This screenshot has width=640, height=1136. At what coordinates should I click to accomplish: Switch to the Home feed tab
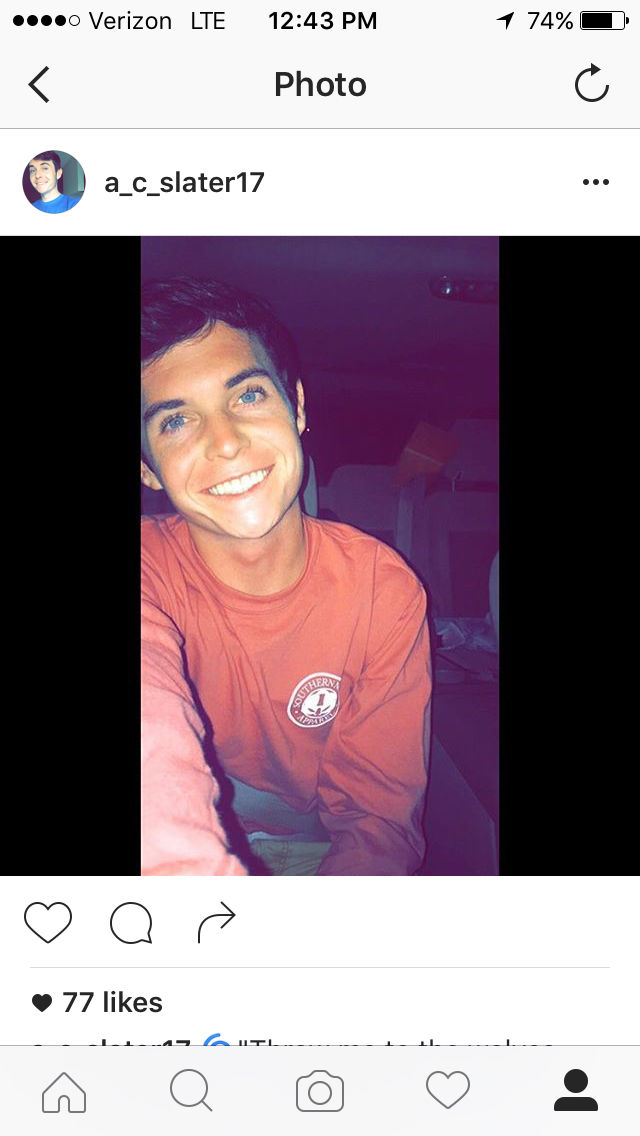tap(64, 1091)
